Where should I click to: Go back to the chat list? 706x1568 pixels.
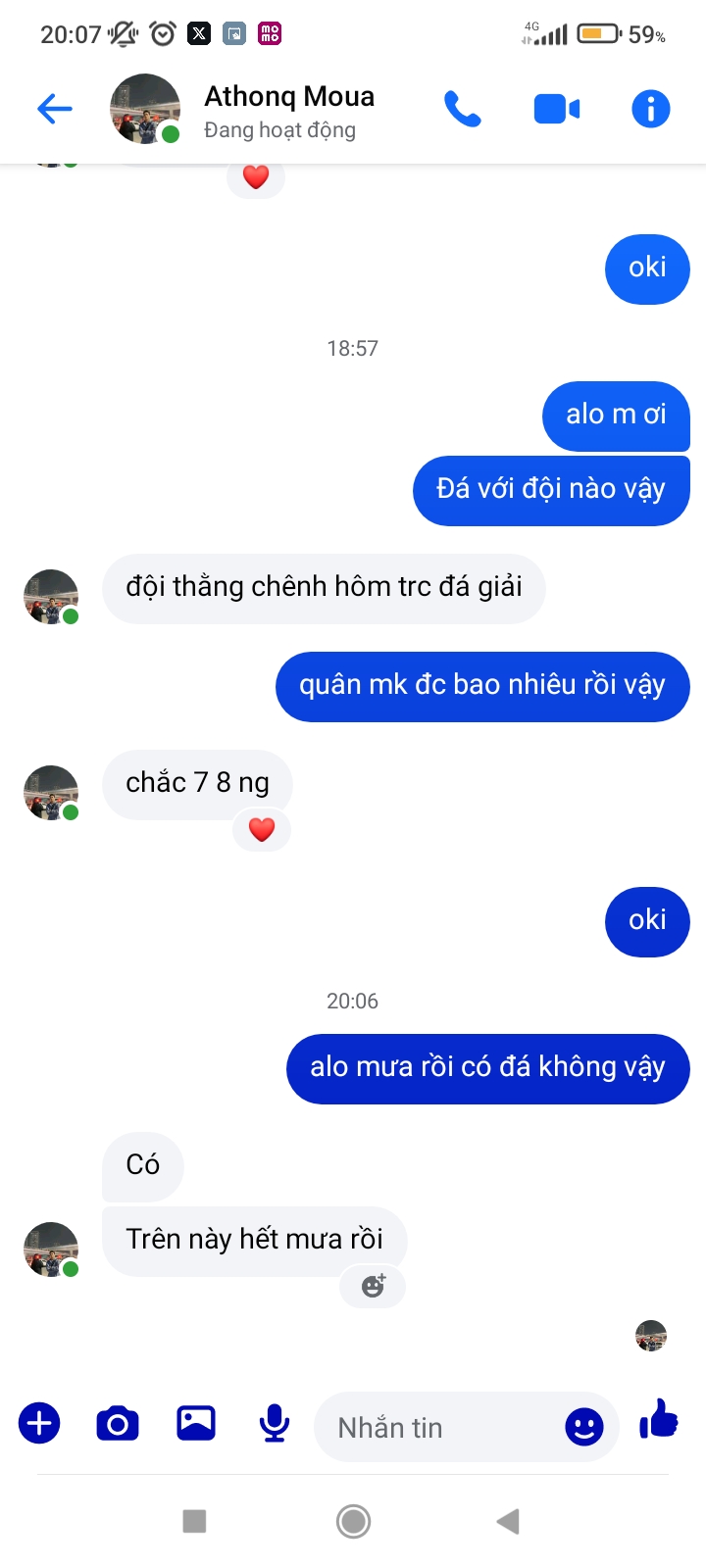click(x=55, y=109)
